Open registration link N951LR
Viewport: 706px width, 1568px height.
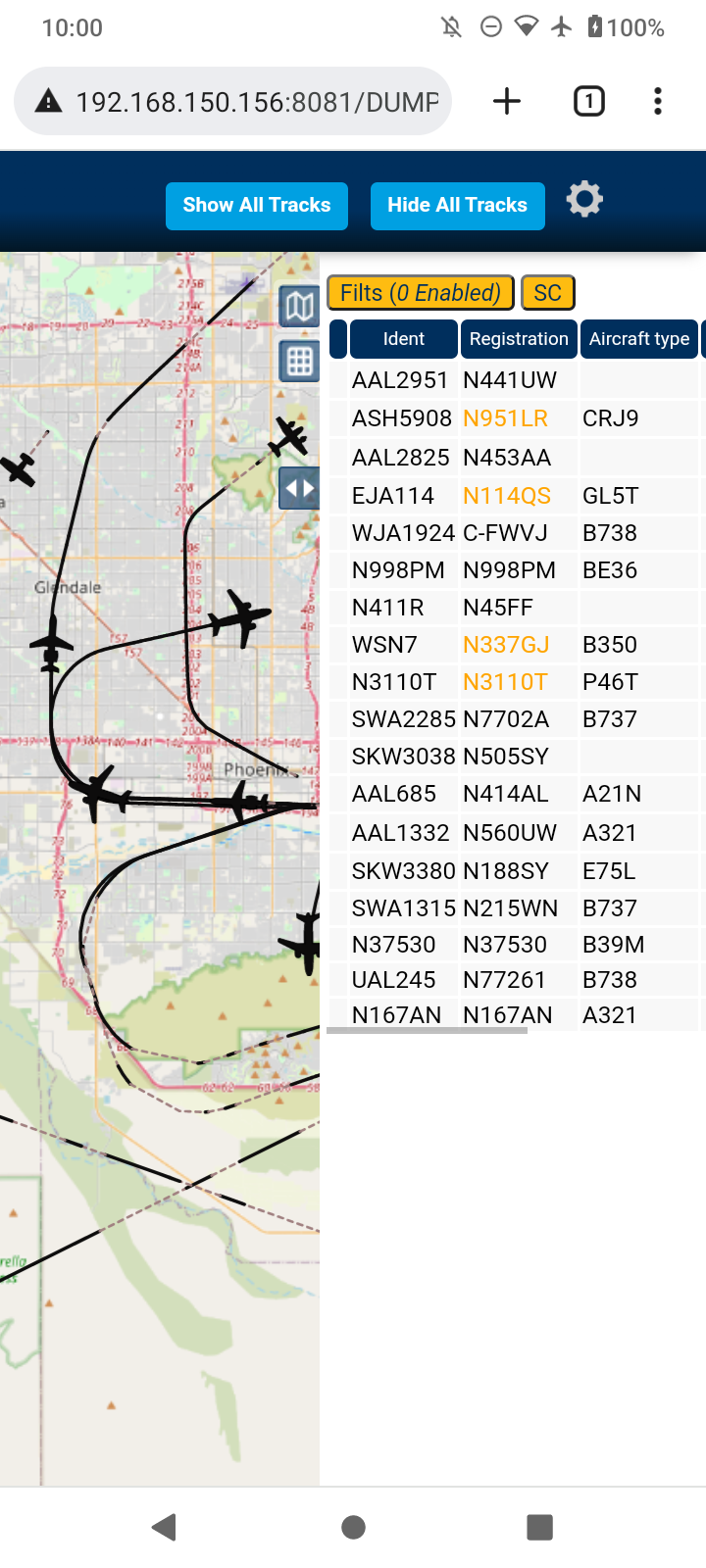click(x=505, y=418)
